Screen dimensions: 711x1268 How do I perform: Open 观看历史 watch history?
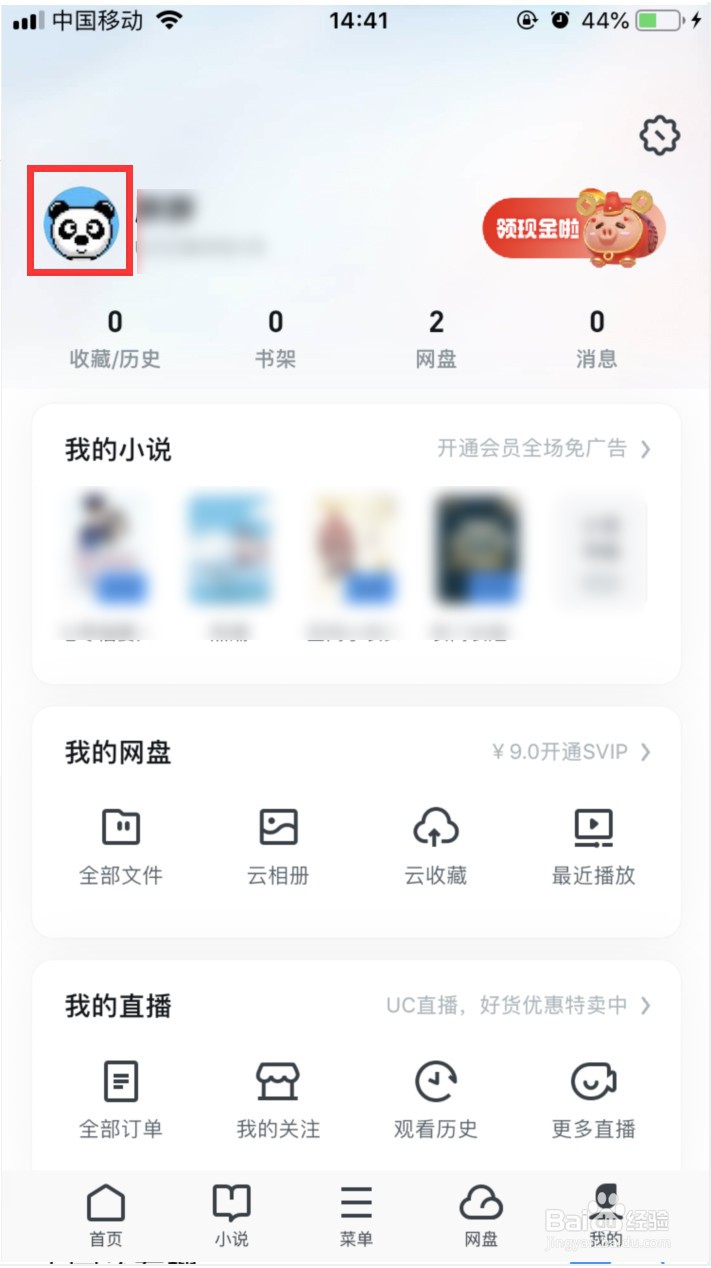tap(435, 1099)
